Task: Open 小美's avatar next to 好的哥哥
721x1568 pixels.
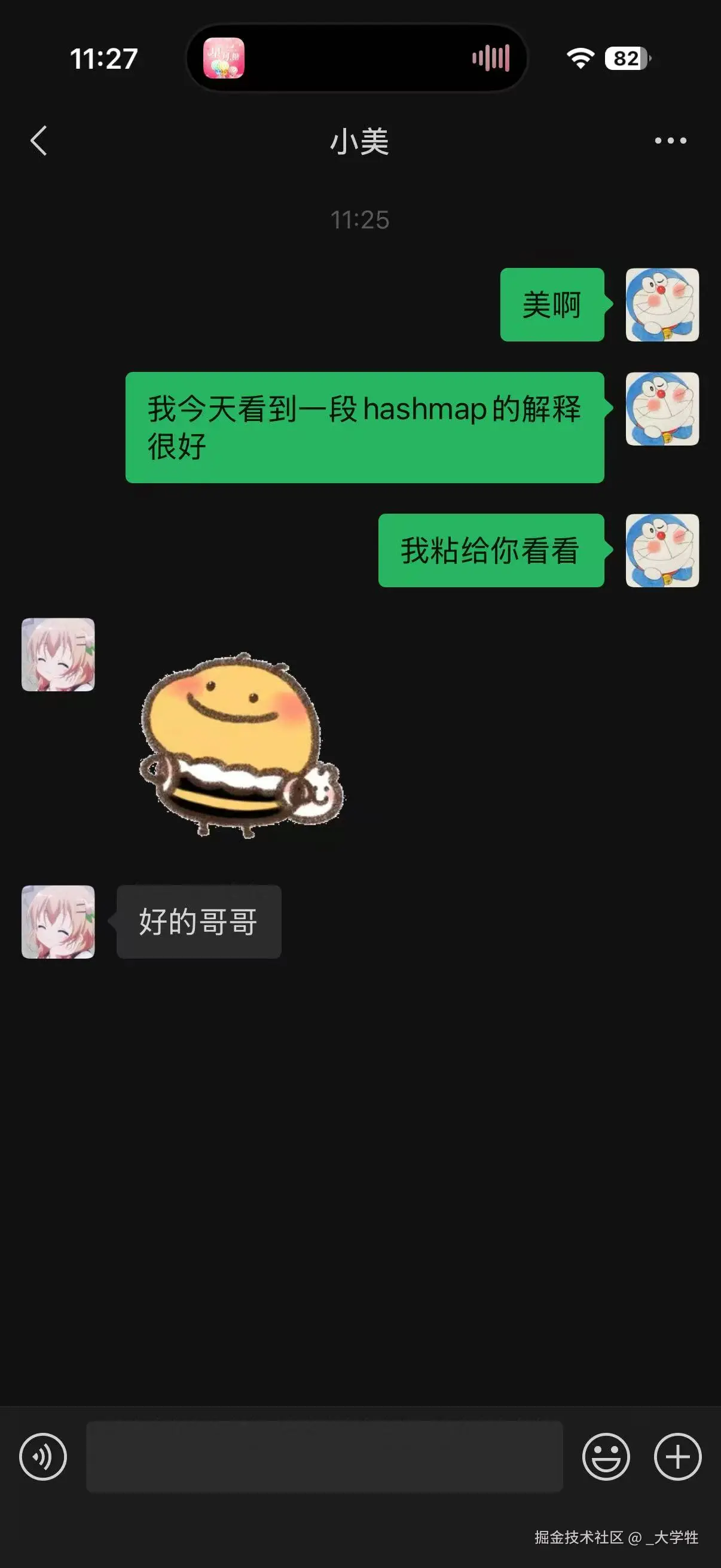Action: [59, 922]
